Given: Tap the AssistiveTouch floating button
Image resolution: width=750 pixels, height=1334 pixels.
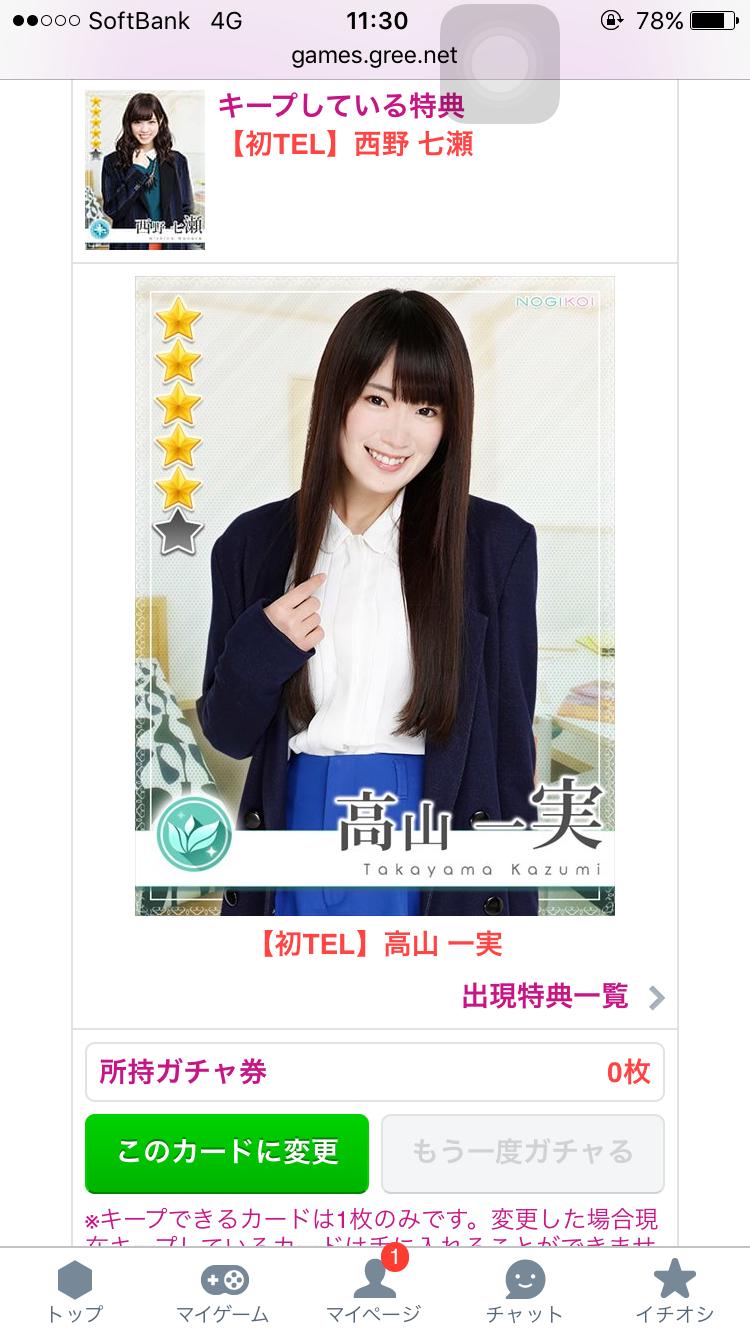Looking at the screenshot, I should [499, 64].
